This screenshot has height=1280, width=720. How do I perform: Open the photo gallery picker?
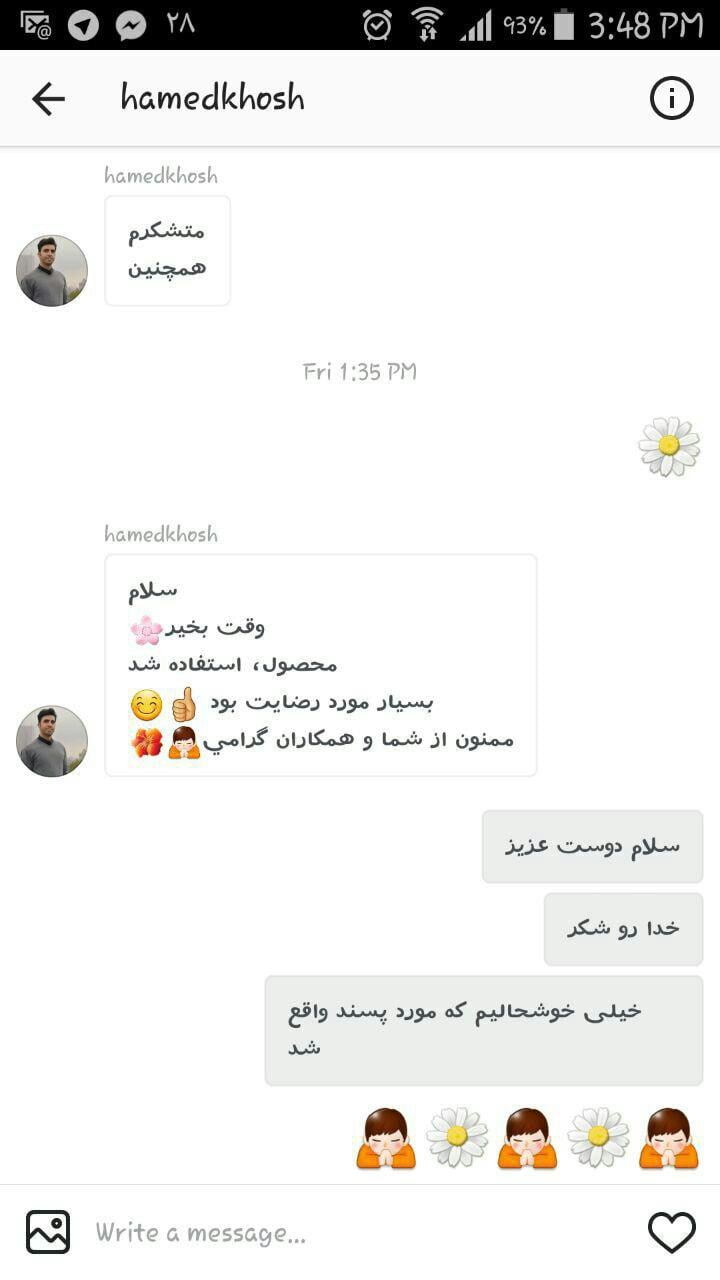pos(48,1232)
